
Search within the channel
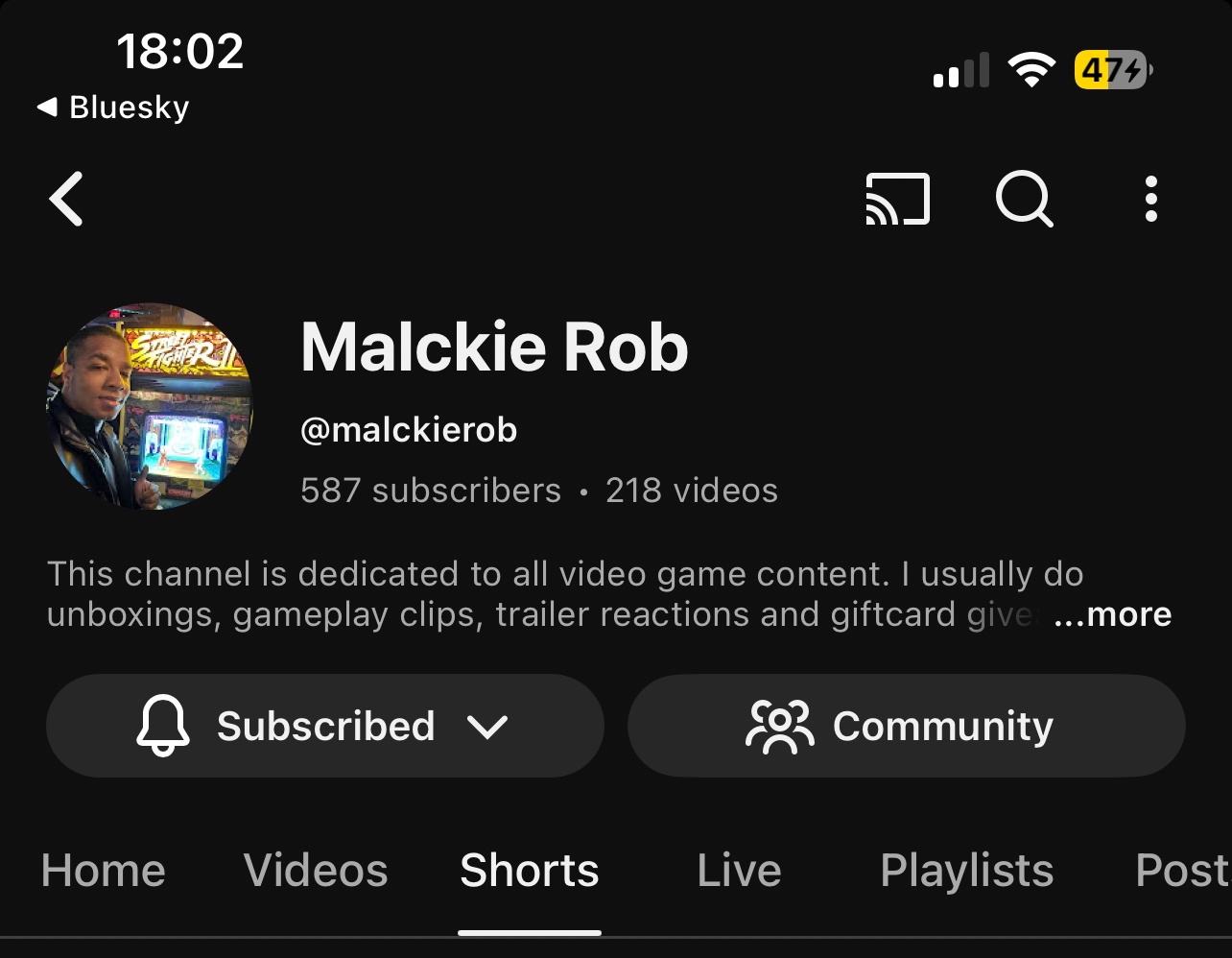[x=1024, y=200]
